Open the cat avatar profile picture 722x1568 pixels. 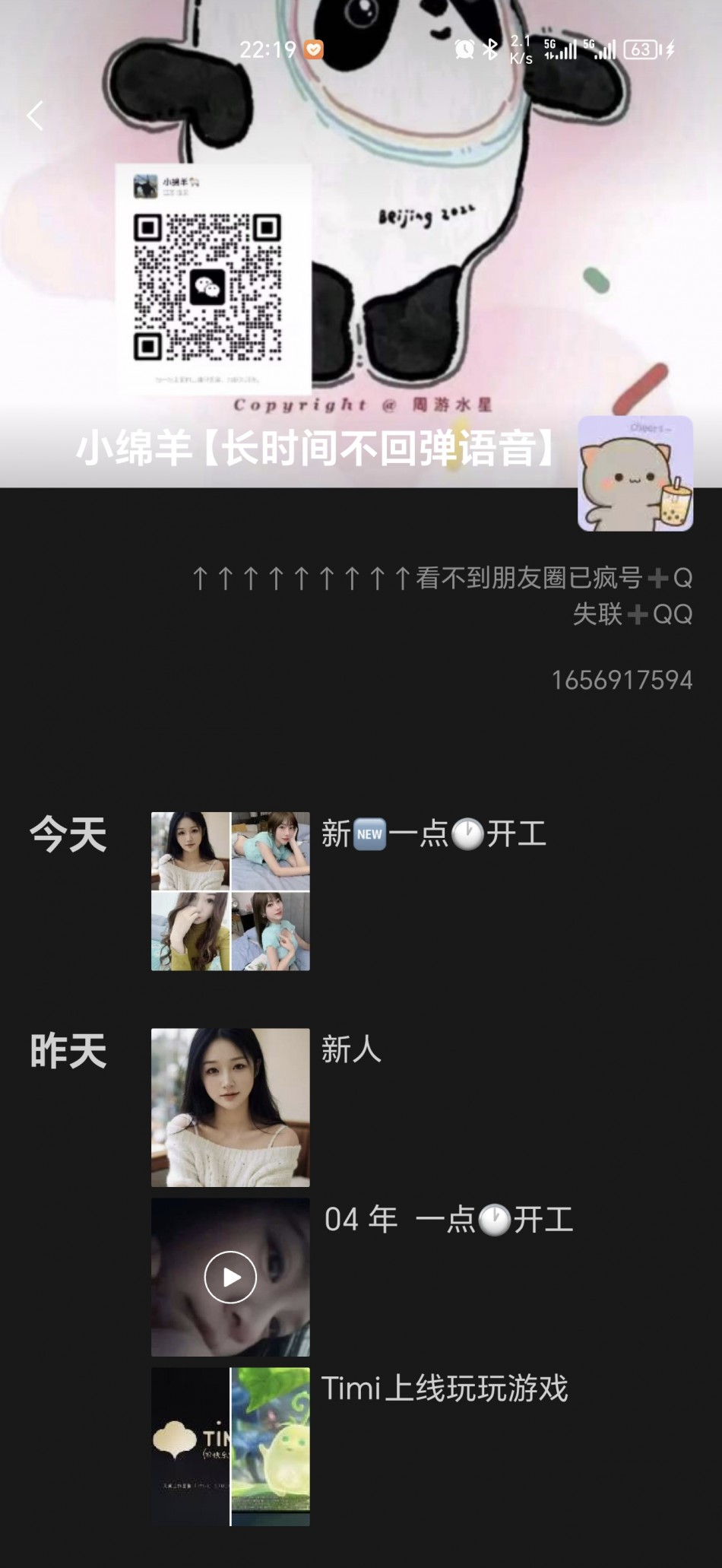[635, 473]
